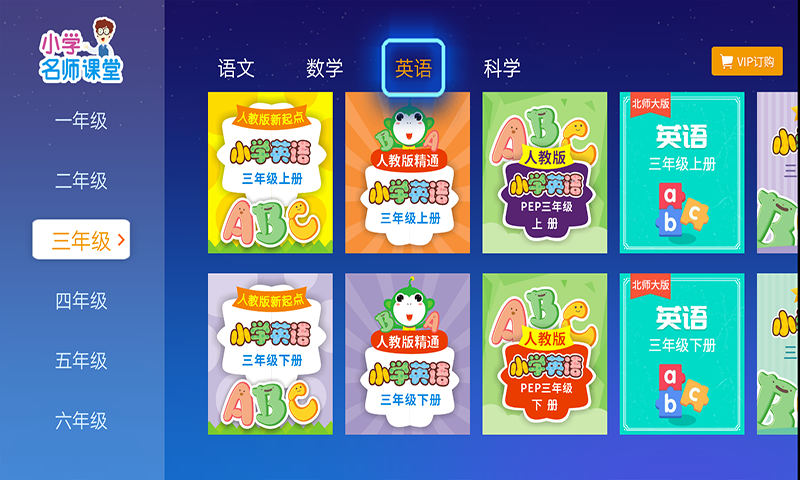The image size is (800, 480).
Task: Switch to the 语文 subject tab
Action: [237, 68]
